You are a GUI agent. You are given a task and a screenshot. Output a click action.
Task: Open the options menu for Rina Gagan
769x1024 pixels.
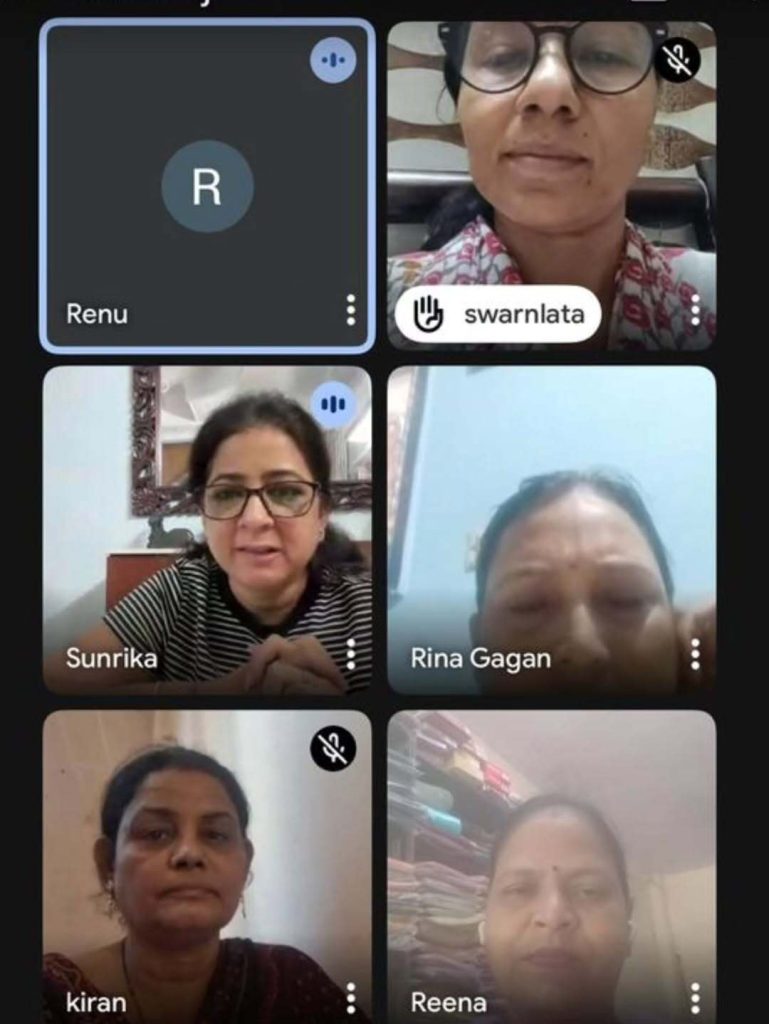pos(695,654)
